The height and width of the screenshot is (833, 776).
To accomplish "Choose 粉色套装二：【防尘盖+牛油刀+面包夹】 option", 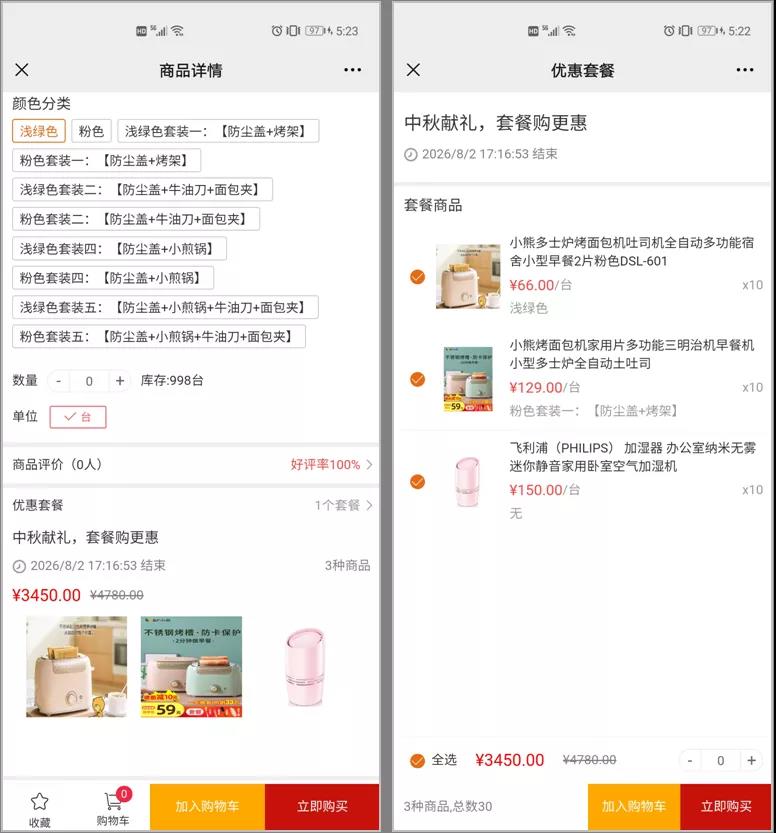I will pyautogui.click(x=136, y=219).
